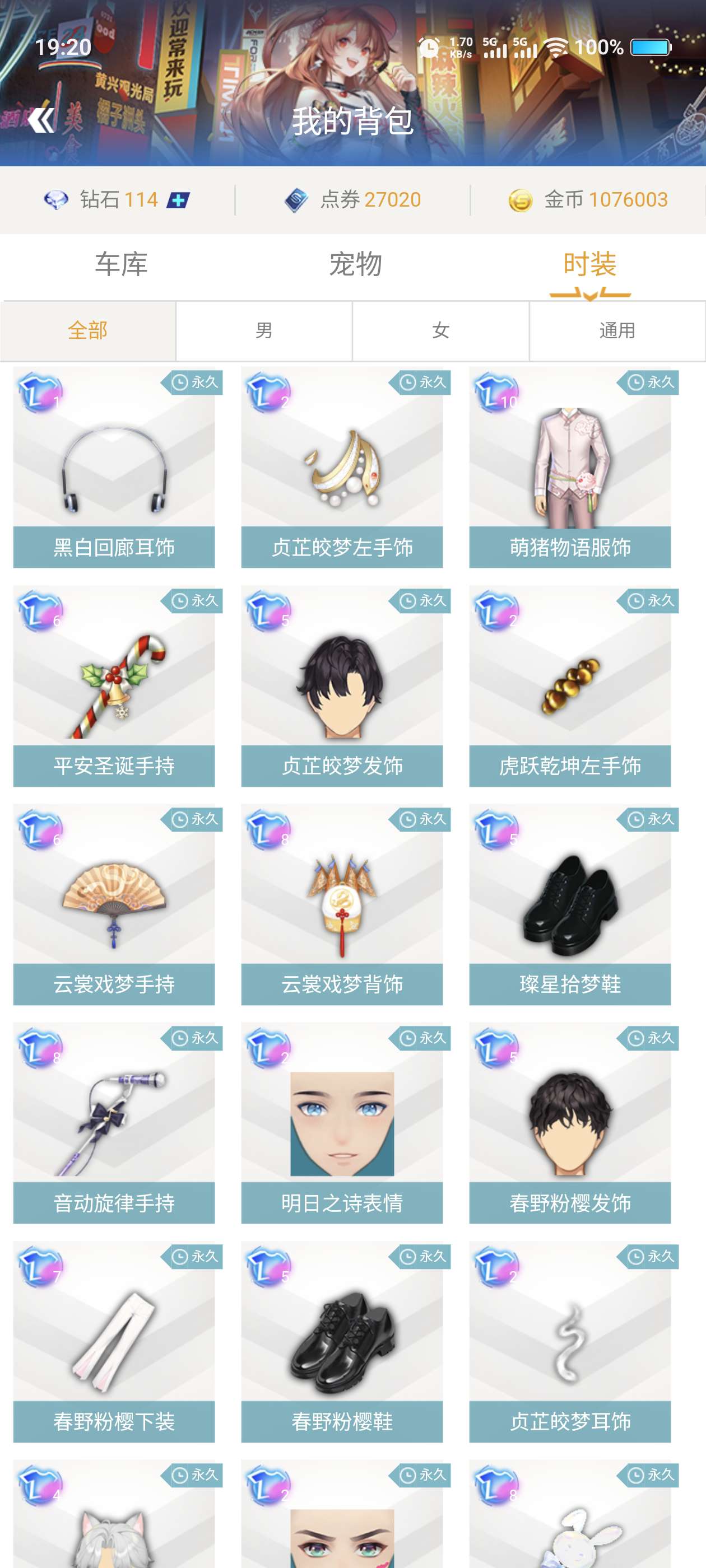Open the 黑白回廊耳饰 item
This screenshot has width=706, height=1568.
pyautogui.click(x=114, y=468)
